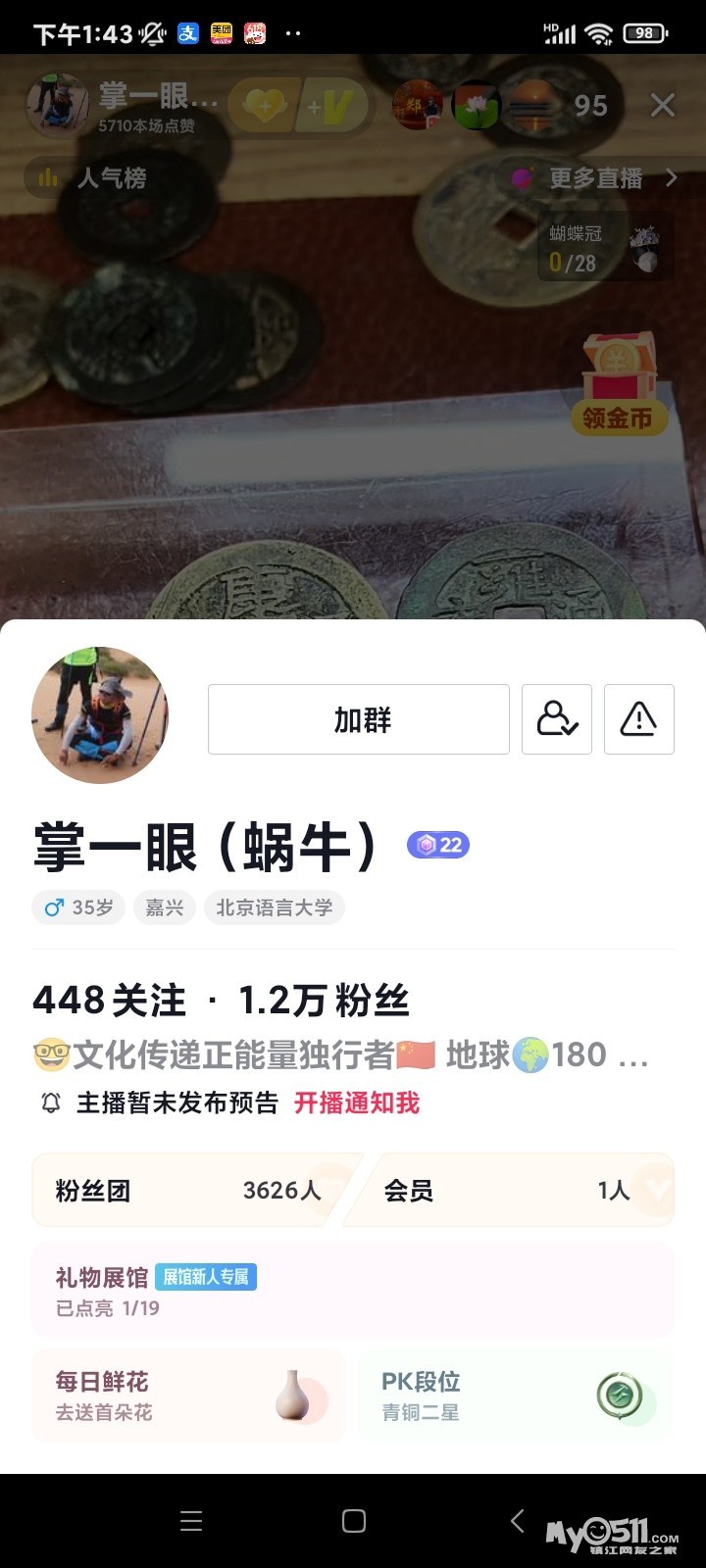706x1568 pixels.
Task: Open the following status icon button
Action: (x=556, y=719)
